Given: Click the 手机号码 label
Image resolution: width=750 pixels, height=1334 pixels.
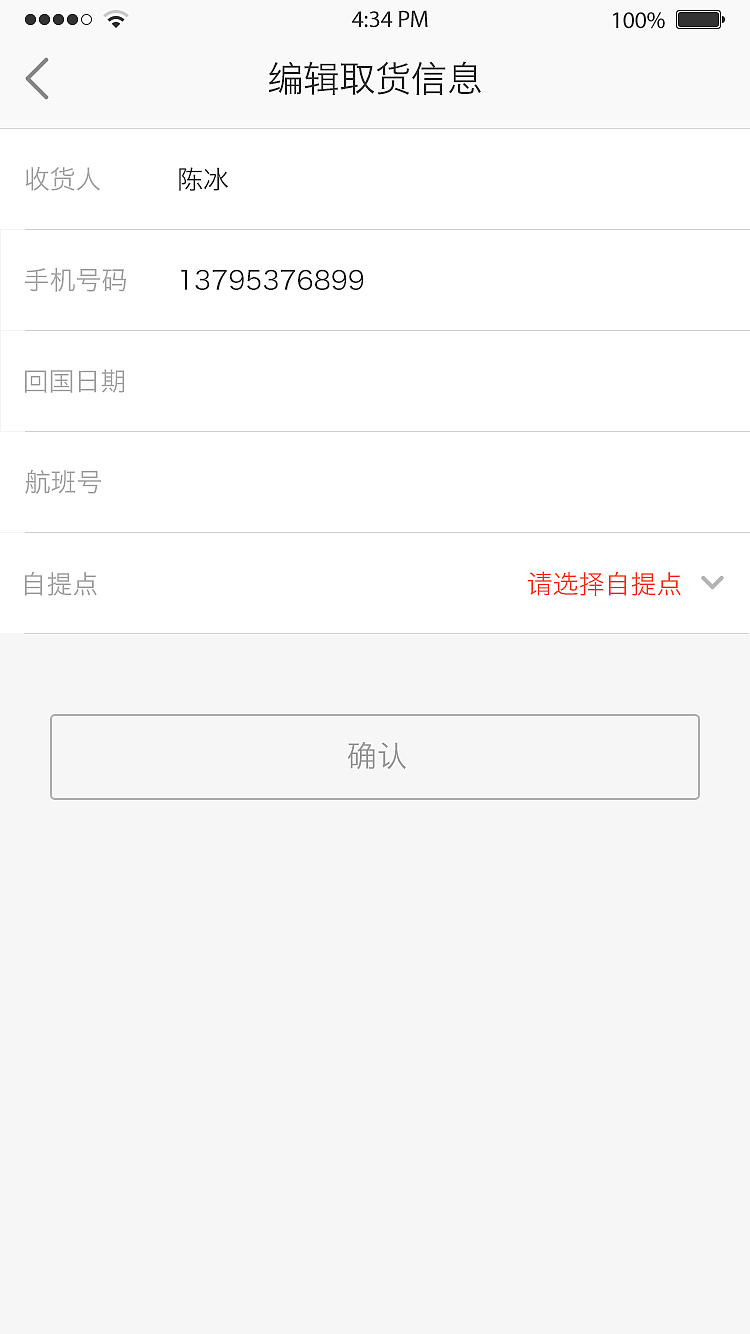Looking at the screenshot, I should [x=76, y=281].
